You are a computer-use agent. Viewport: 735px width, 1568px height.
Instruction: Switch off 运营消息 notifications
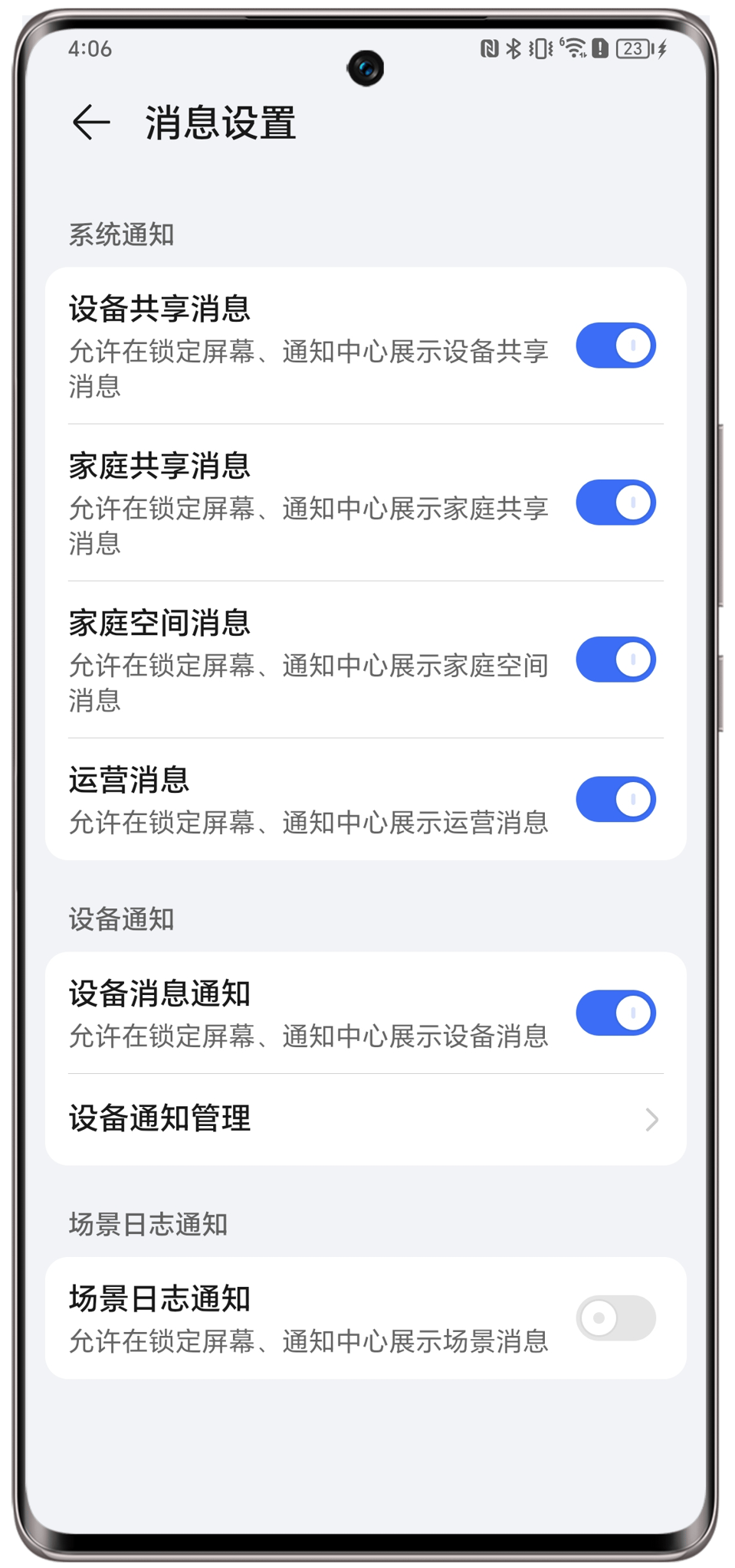pos(615,800)
